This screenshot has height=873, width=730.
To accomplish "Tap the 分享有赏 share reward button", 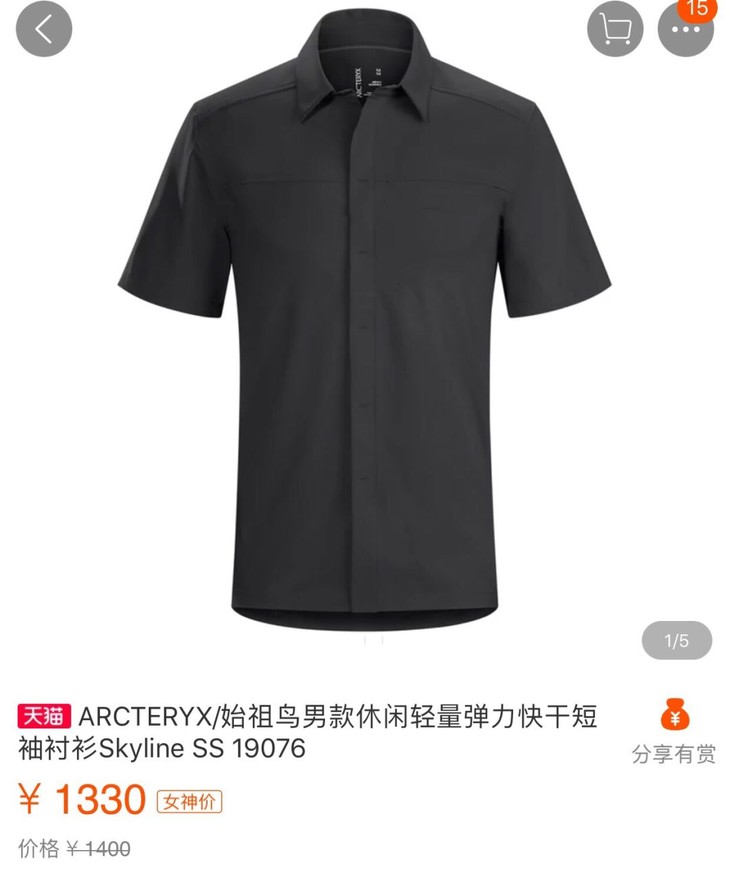I will point(674,731).
